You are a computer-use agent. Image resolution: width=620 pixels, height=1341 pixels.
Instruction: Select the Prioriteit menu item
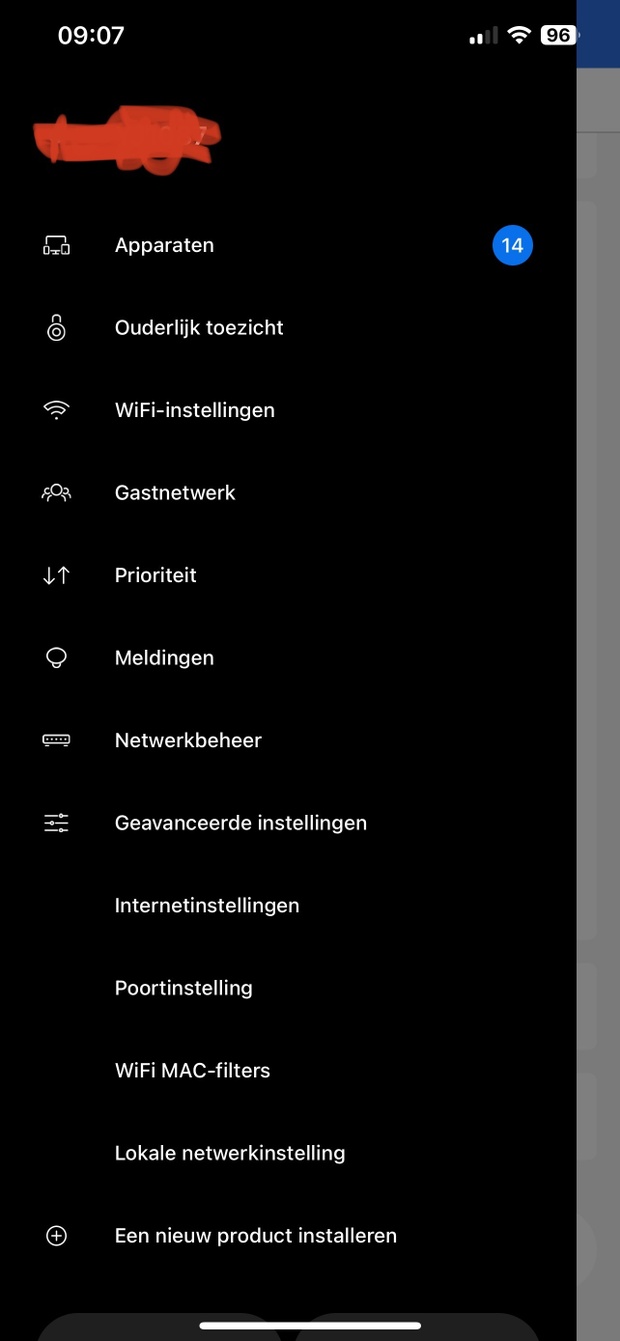pos(155,575)
